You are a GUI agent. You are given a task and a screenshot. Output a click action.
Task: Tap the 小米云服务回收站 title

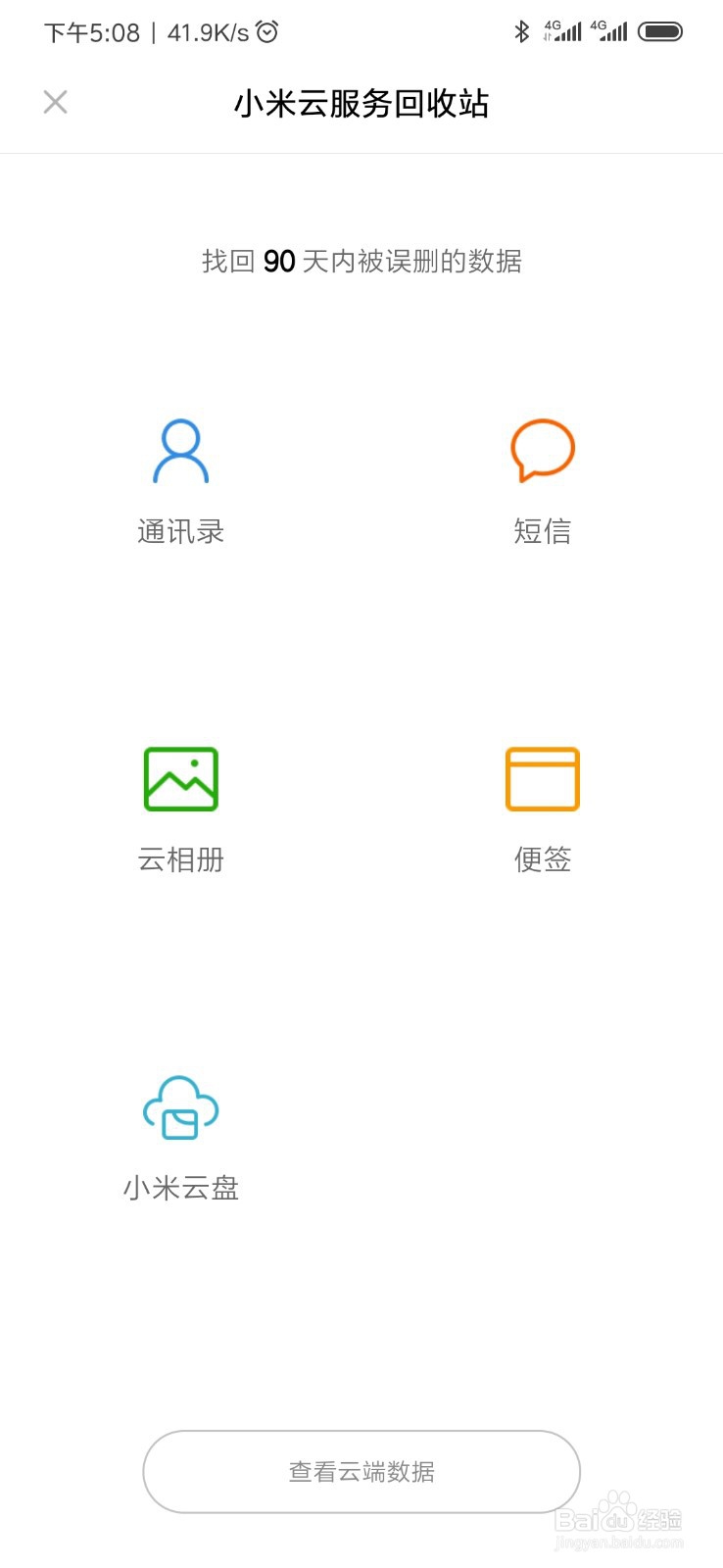pos(361,104)
